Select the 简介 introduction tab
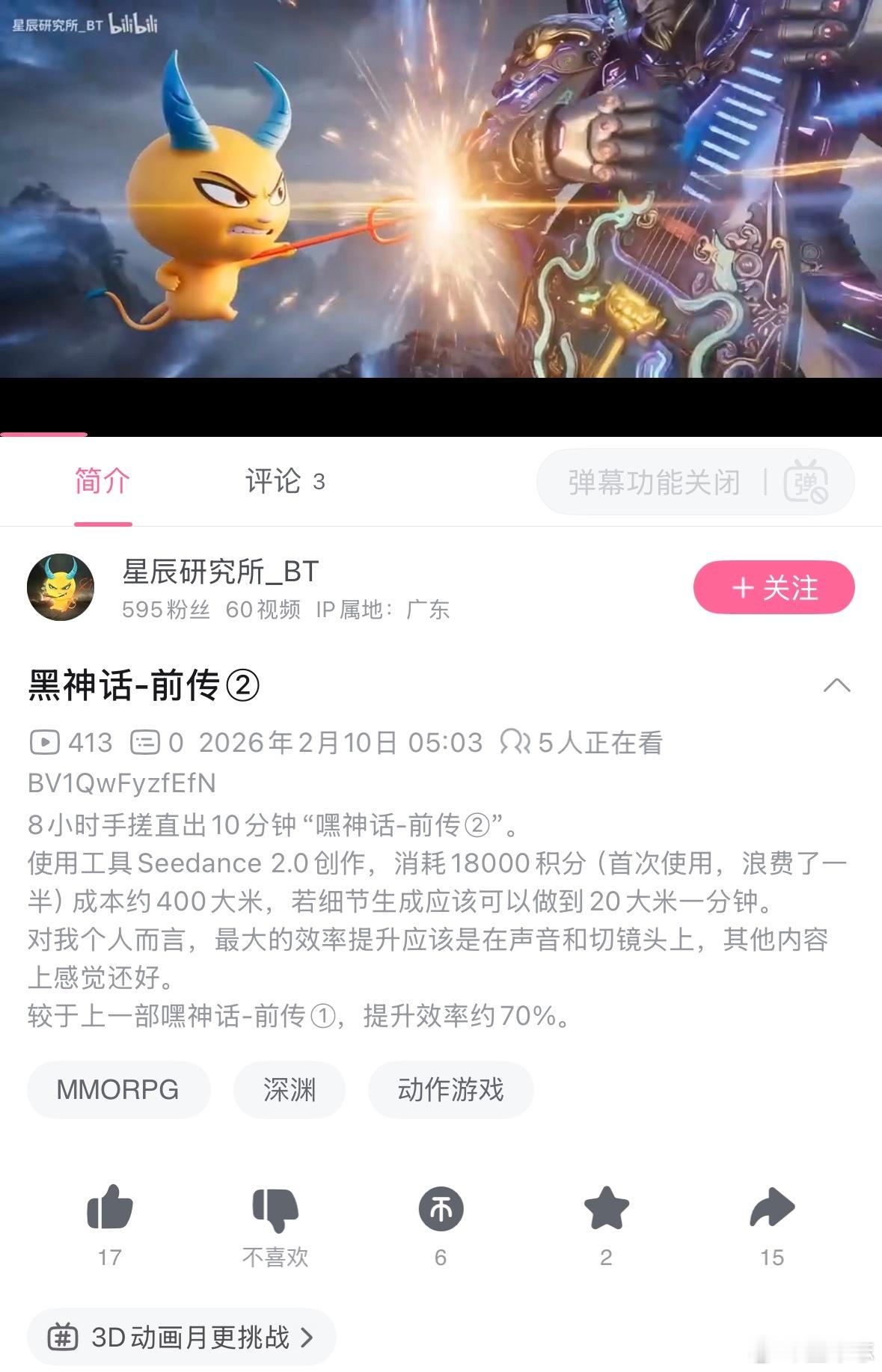Viewport: 882px width, 1372px height. 103,483
